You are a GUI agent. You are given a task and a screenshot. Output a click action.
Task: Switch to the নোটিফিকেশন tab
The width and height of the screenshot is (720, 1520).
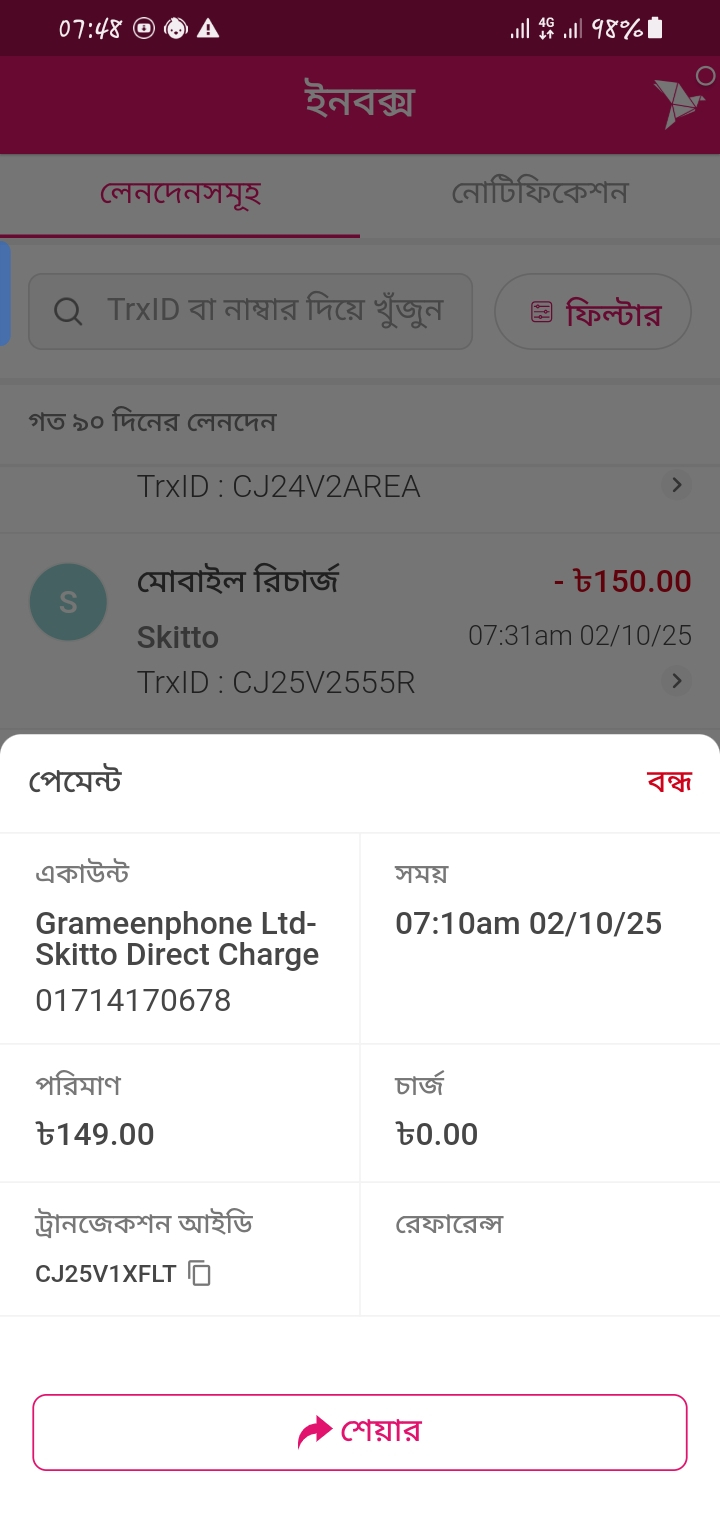539,193
